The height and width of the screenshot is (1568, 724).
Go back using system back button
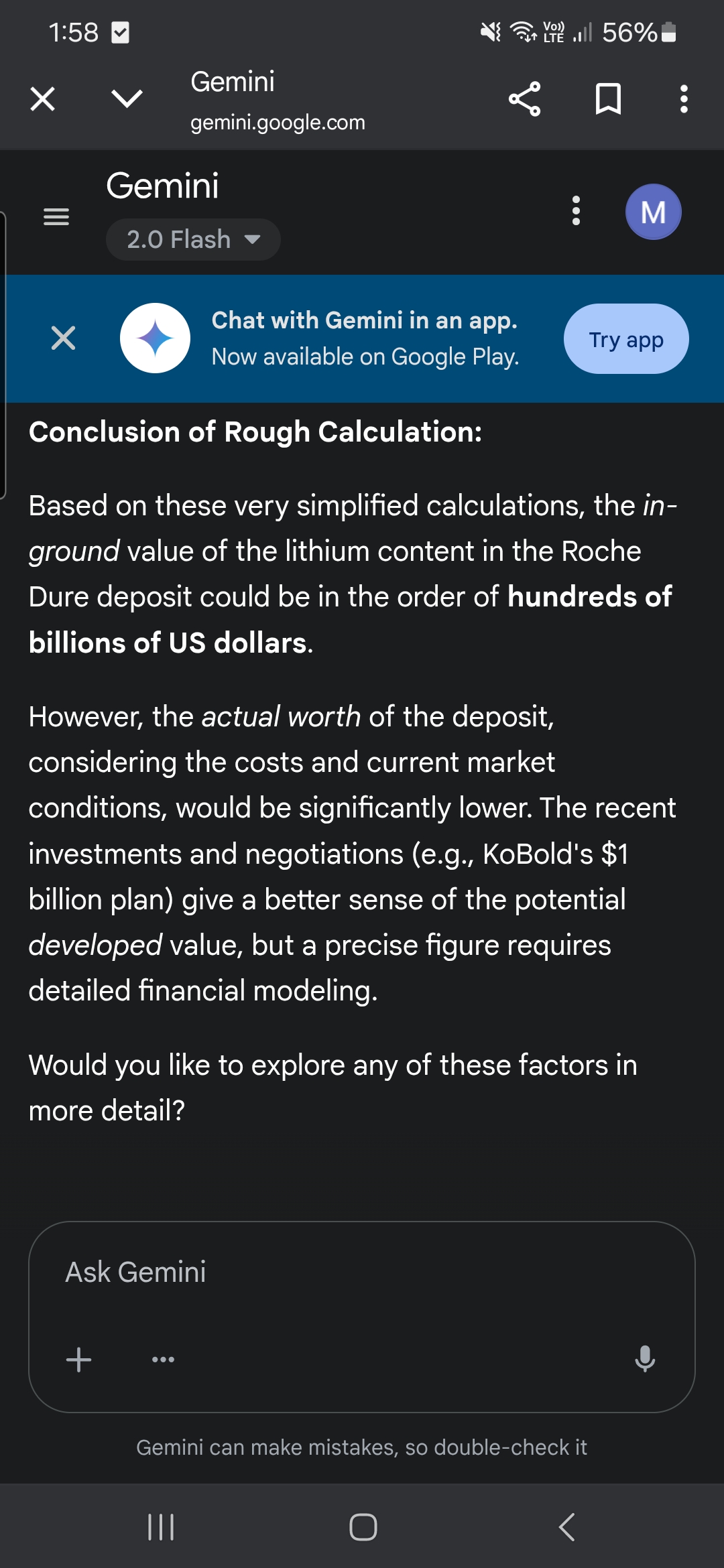(566, 1527)
